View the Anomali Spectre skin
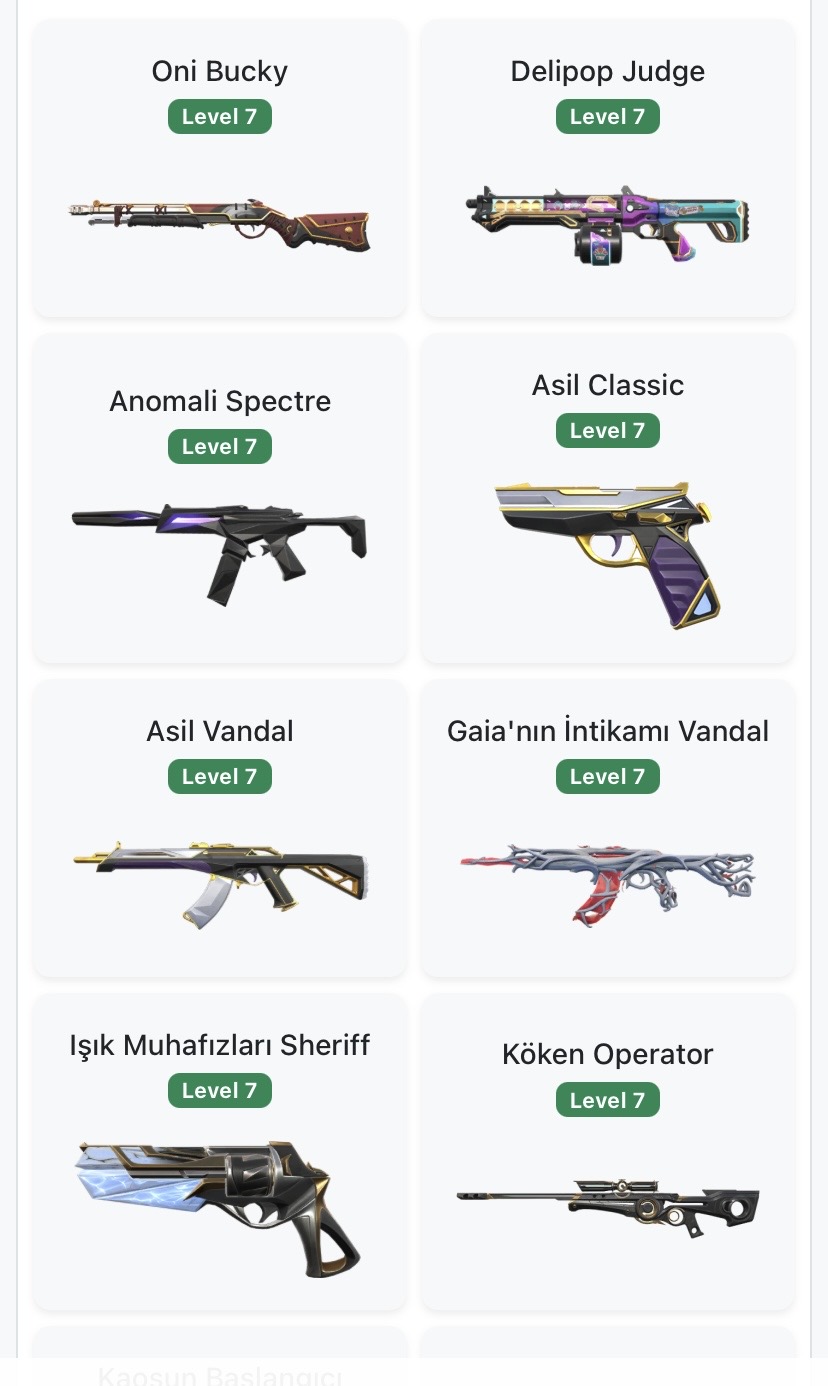This screenshot has height=1386, width=828. [x=220, y=500]
